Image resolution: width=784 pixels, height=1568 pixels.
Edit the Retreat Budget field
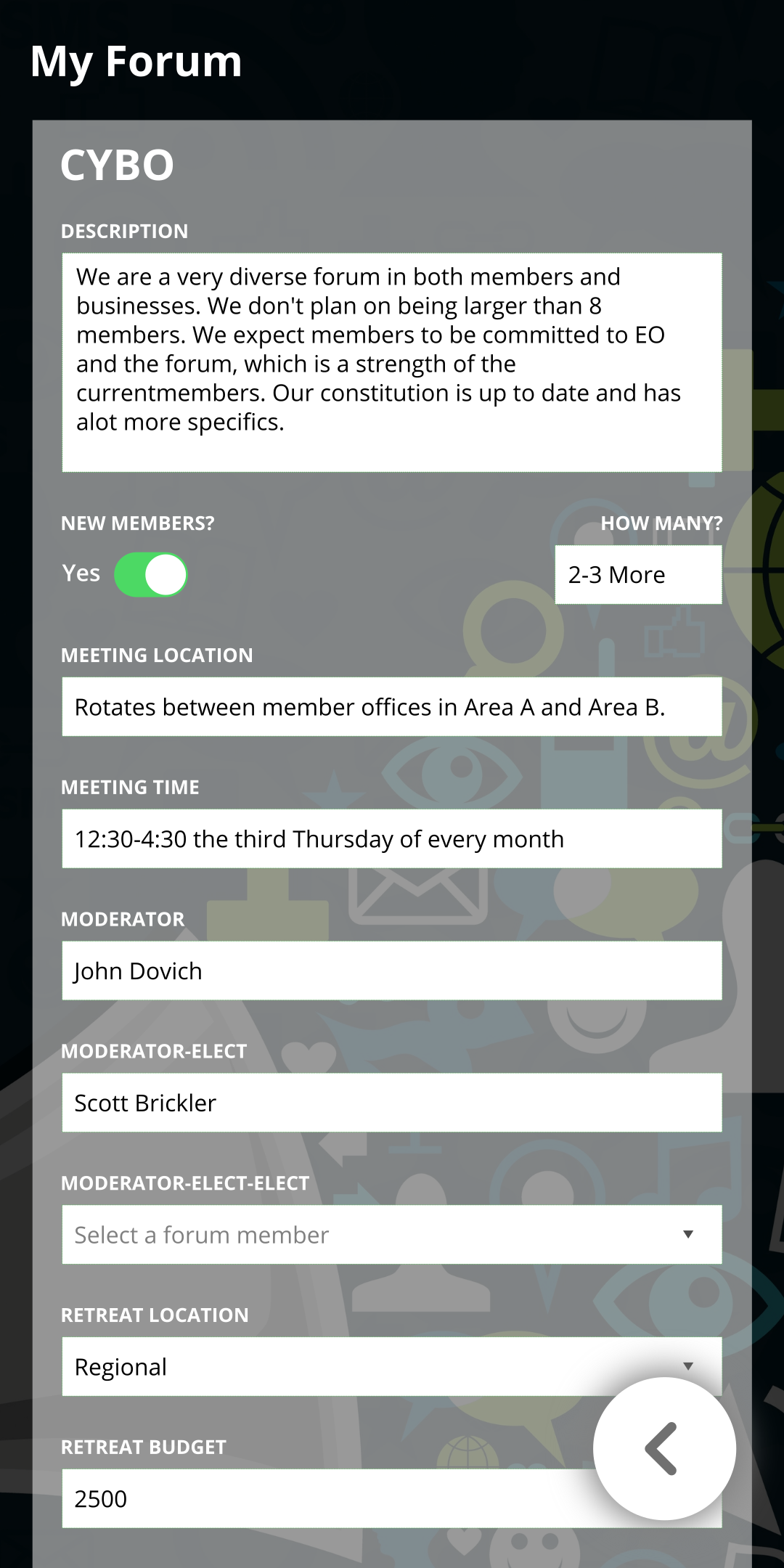pyautogui.click(x=327, y=1499)
